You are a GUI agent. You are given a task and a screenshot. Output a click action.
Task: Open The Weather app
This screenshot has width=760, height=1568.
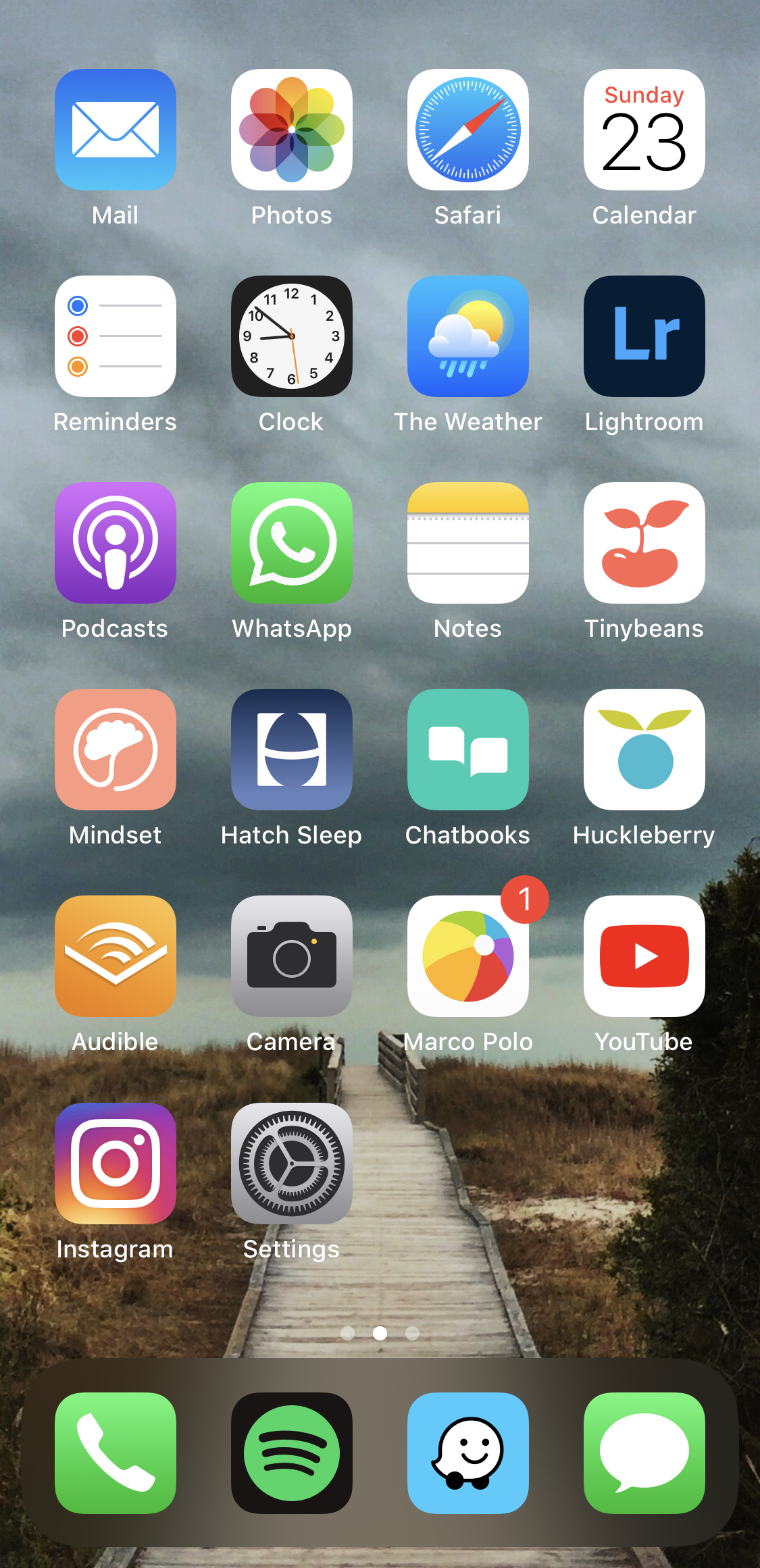tap(468, 336)
